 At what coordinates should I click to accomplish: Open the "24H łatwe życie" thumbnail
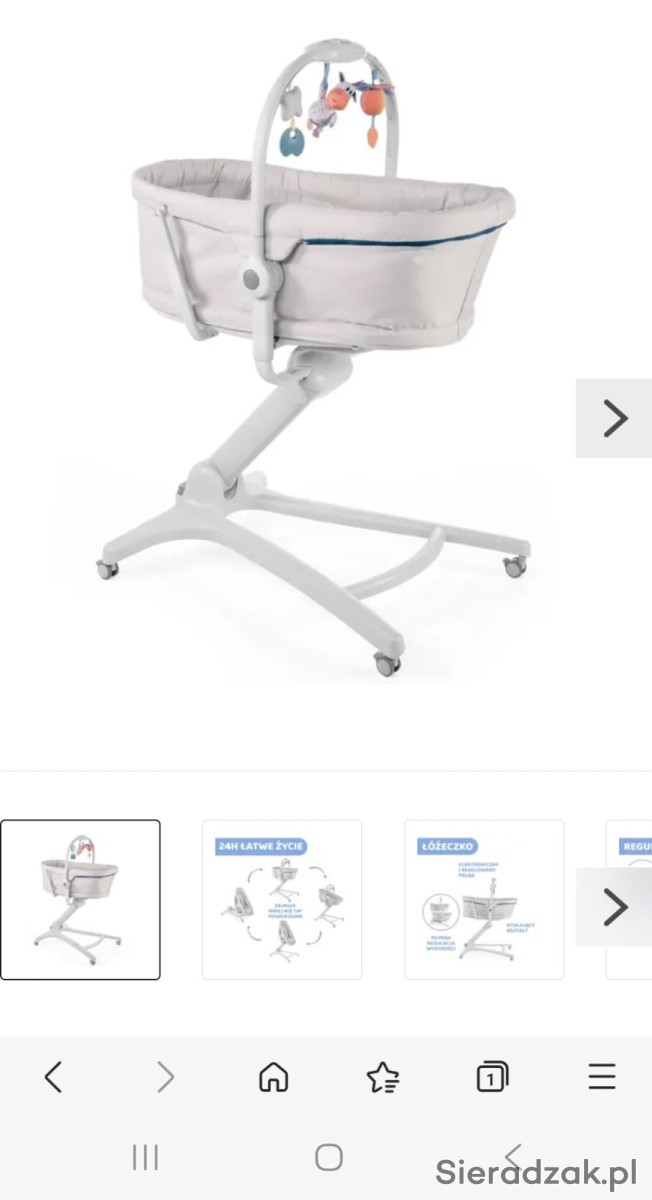[x=282, y=899]
